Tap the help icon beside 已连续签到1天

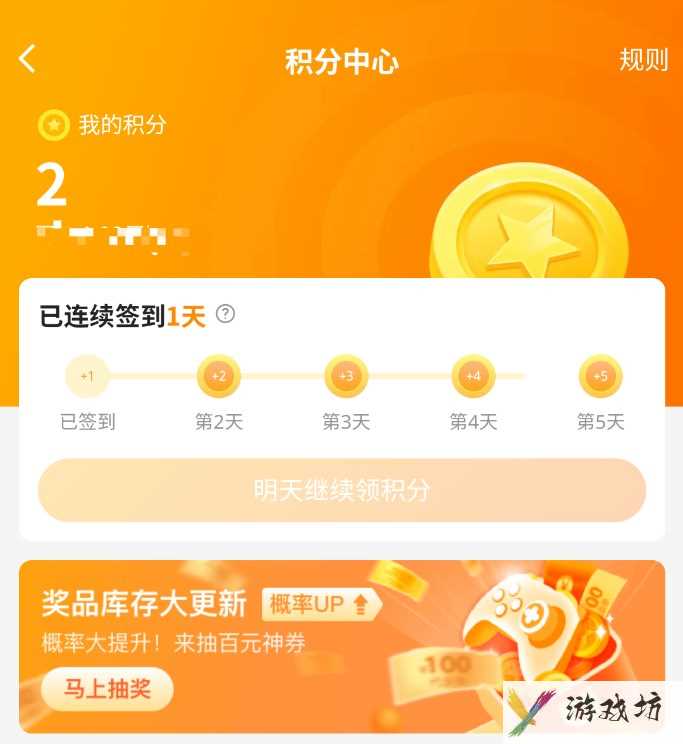(x=226, y=314)
